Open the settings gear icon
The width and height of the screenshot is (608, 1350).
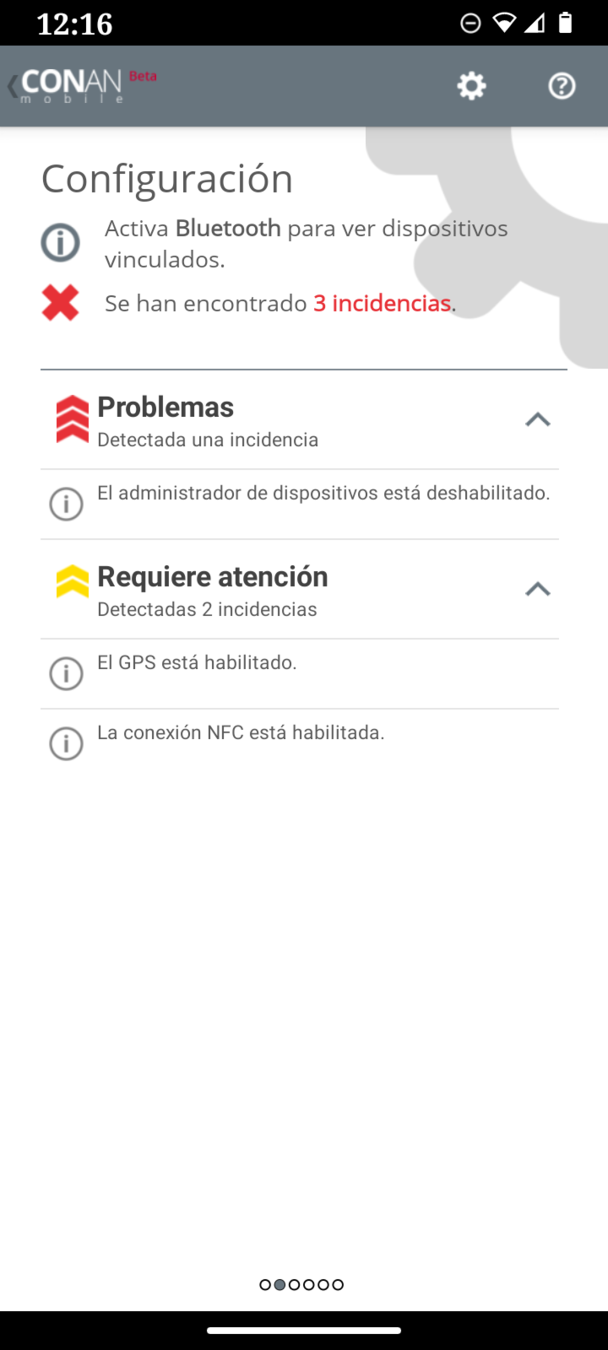pos(471,86)
